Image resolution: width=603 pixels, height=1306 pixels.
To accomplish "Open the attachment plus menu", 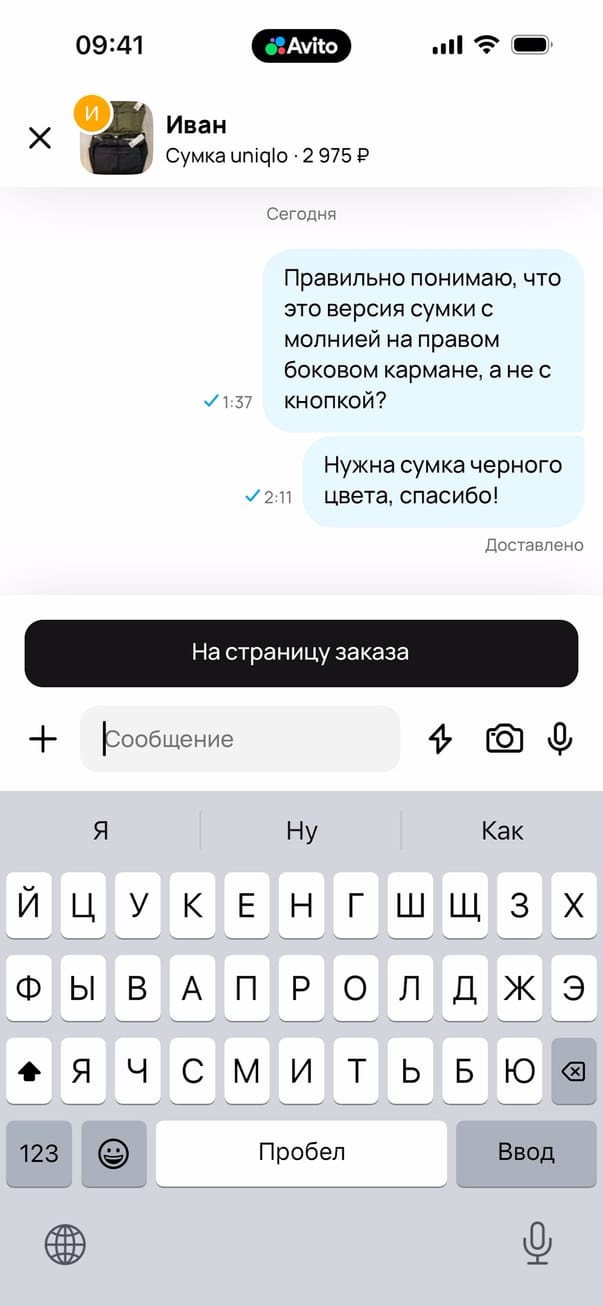I will tap(43, 739).
